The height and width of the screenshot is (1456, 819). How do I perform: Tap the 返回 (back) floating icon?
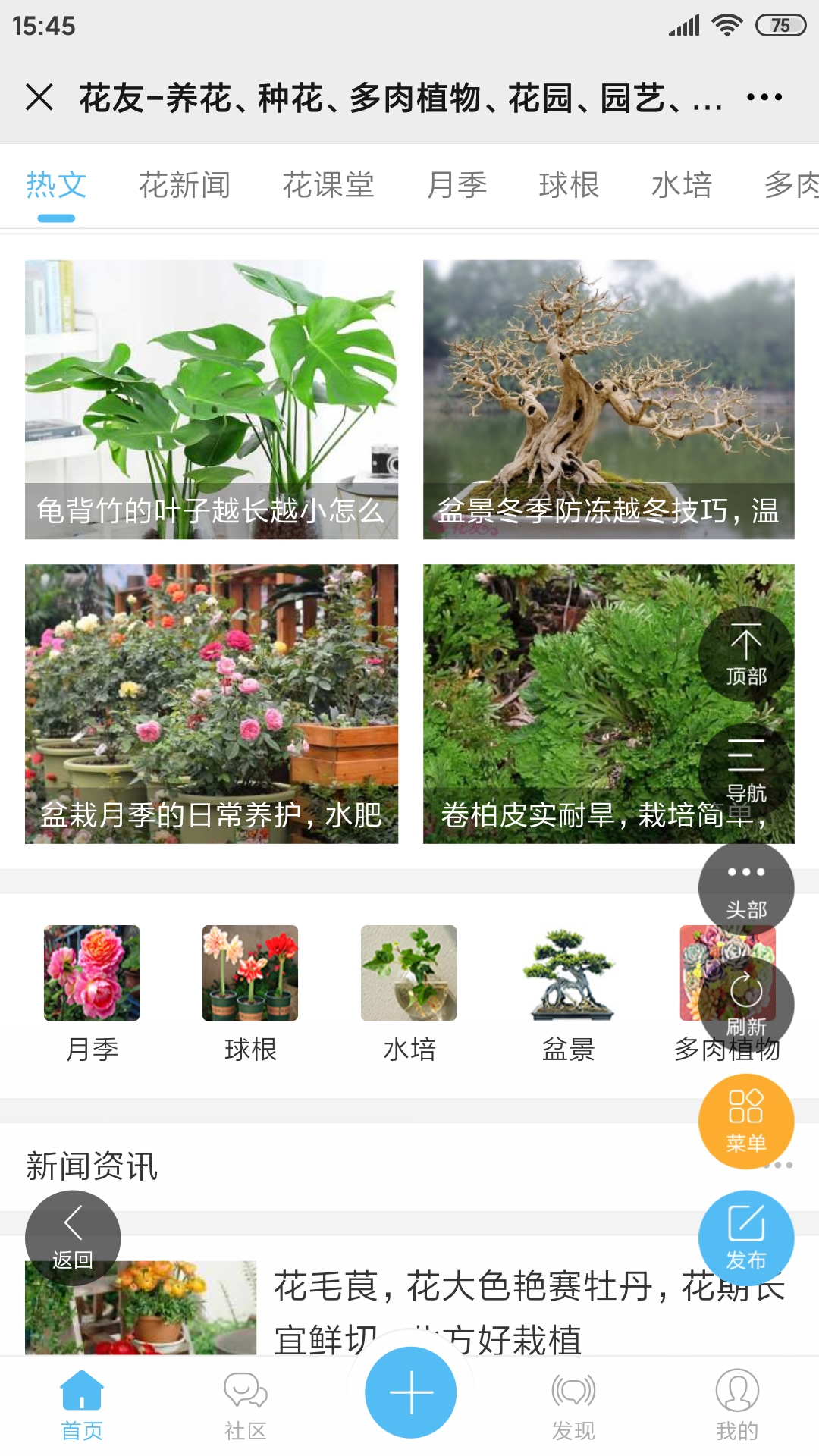pyautogui.click(x=74, y=1238)
